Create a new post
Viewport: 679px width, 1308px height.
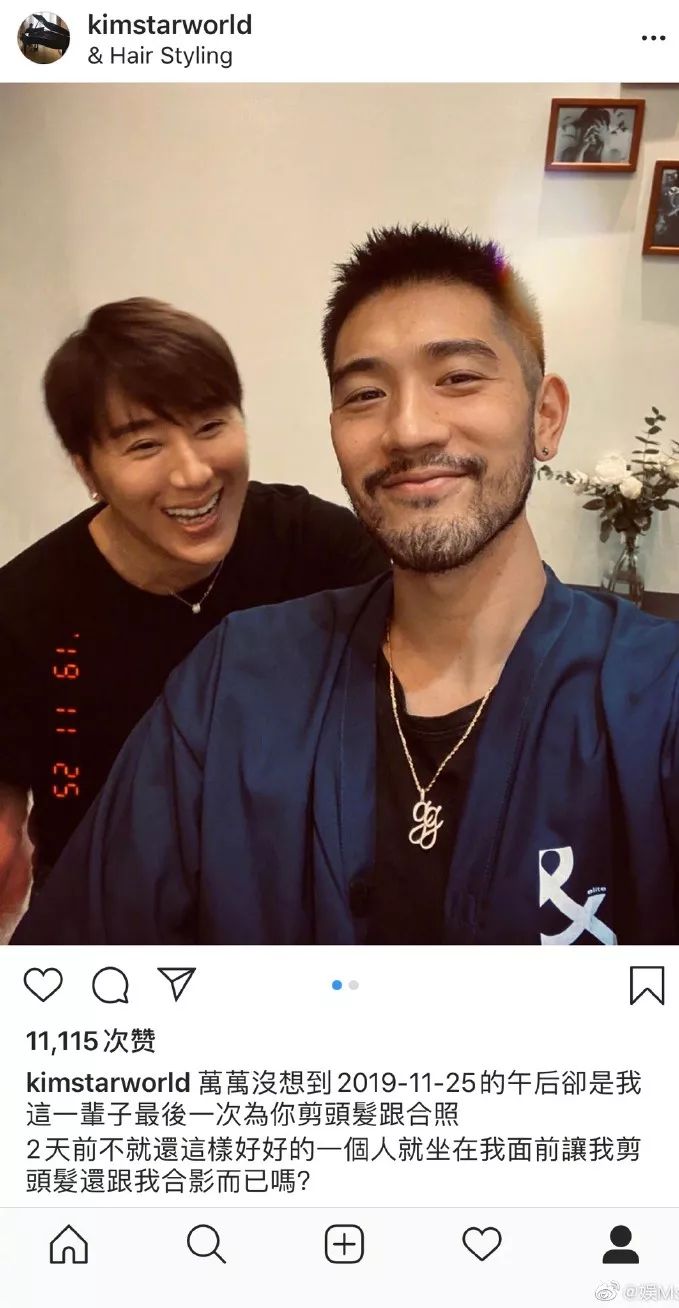pos(344,1245)
